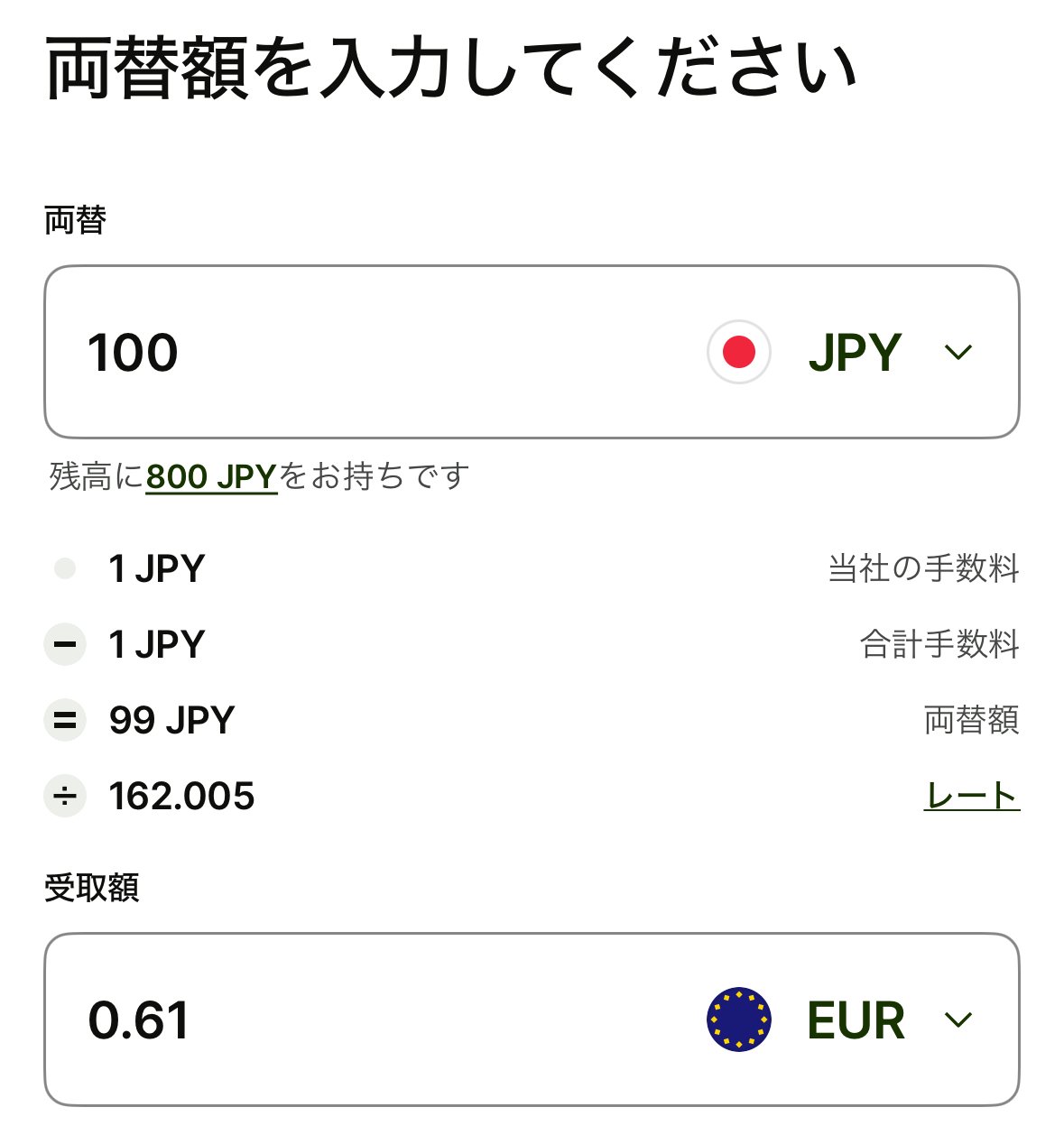Click the 162.005 exchange rate value
This screenshot has height=1144, width=1064.
pos(180,796)
